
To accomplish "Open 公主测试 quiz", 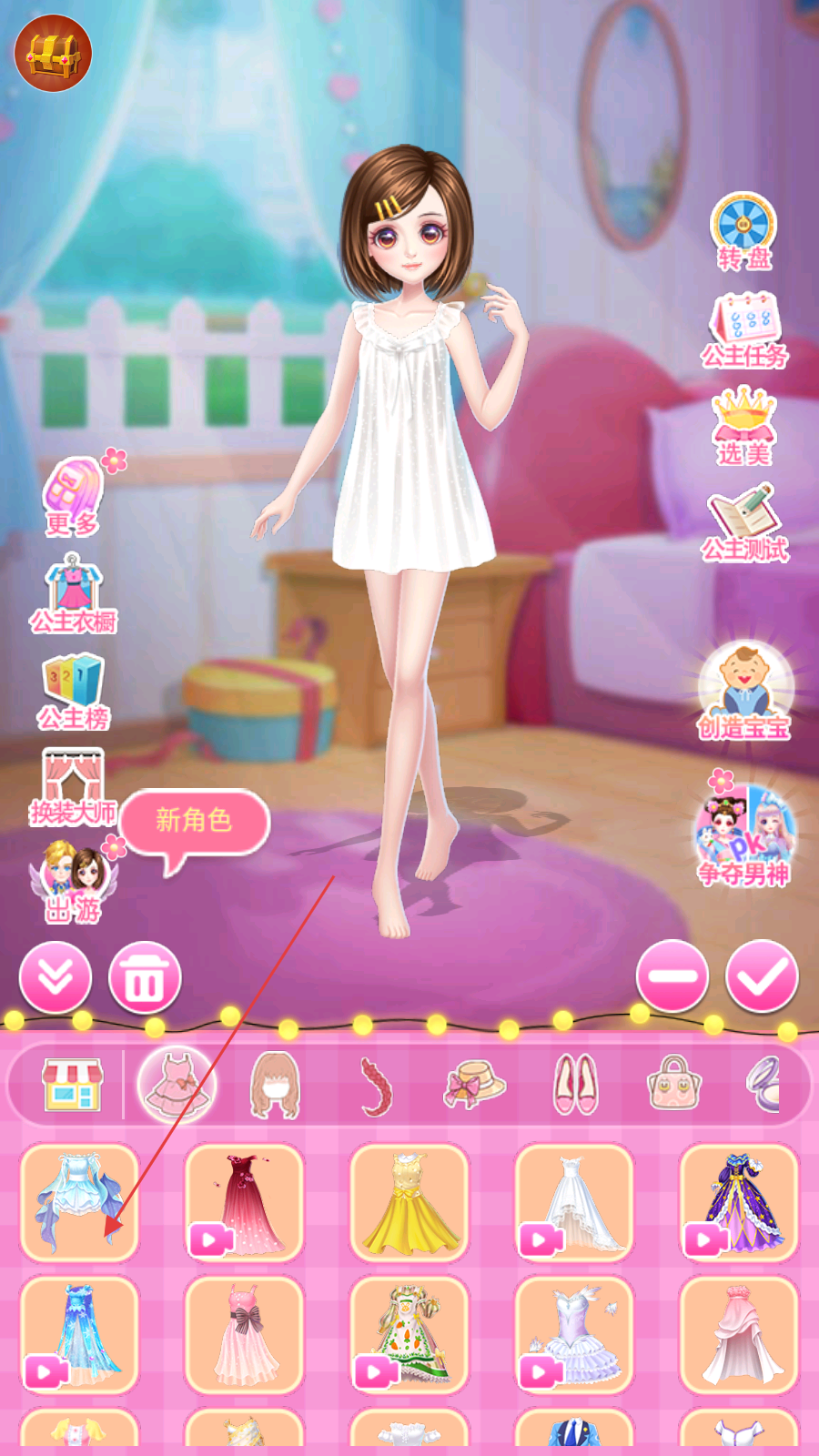I will click(743, 523).
